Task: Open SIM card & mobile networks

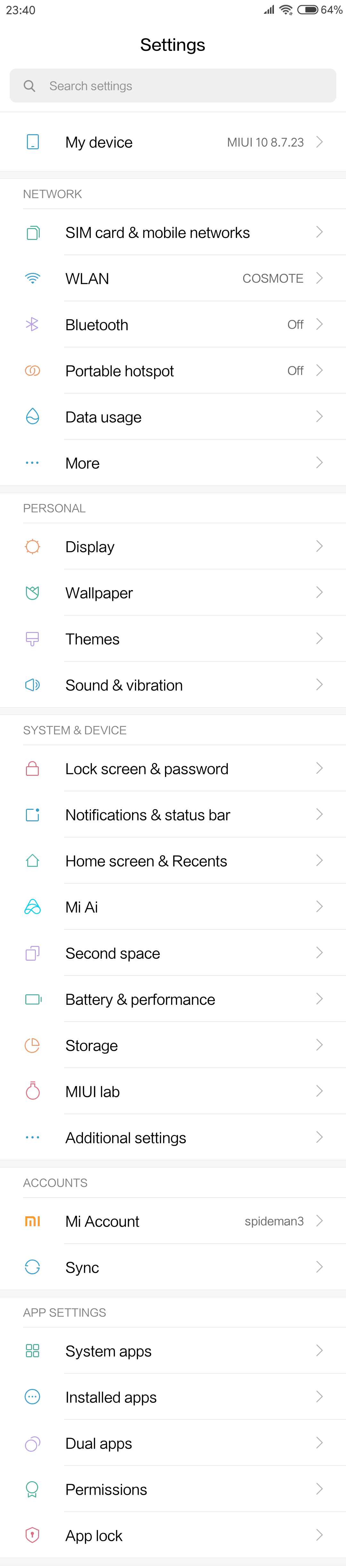Action: (x=173, y=233)
